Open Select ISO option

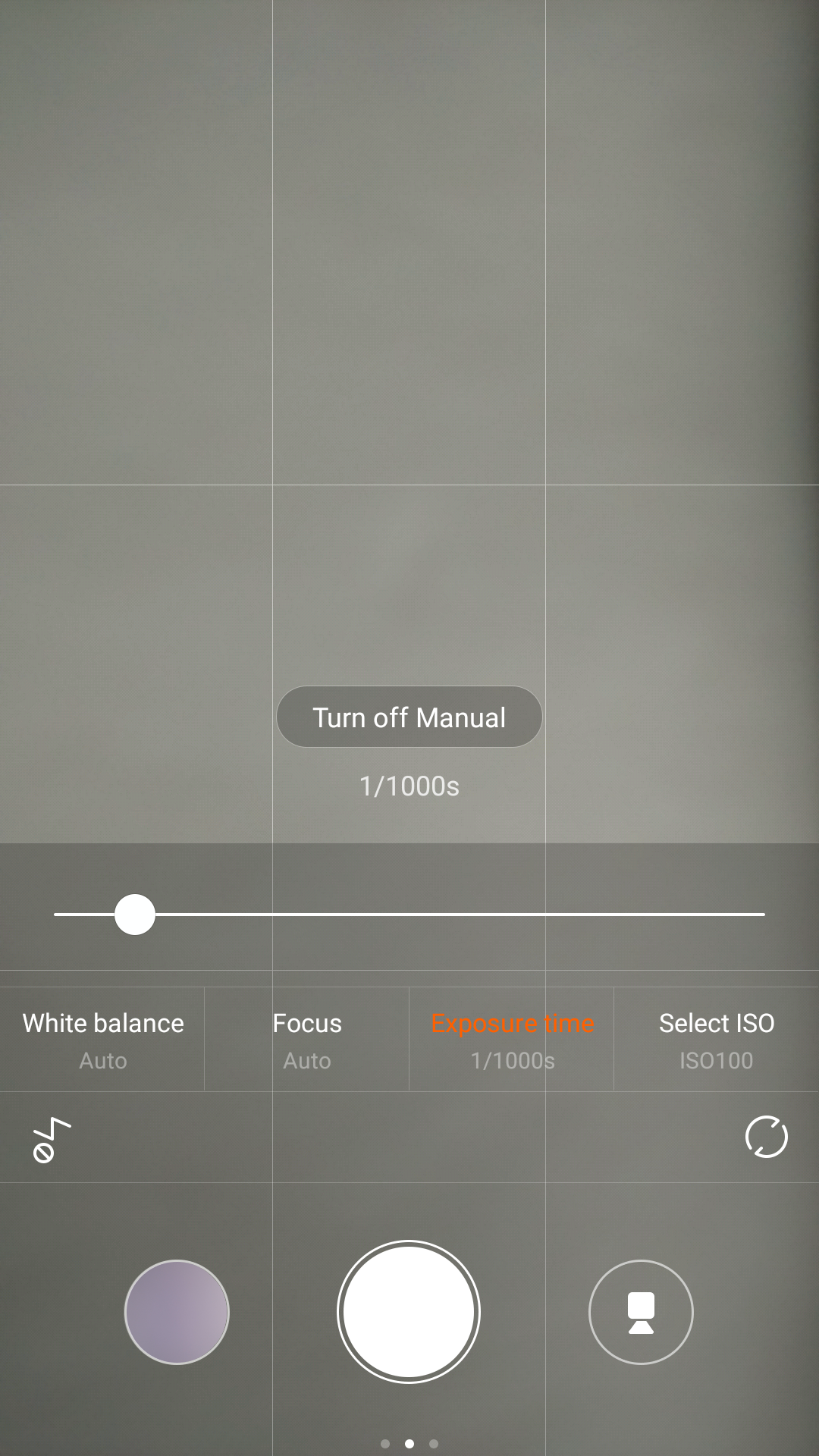point(716,1039)
